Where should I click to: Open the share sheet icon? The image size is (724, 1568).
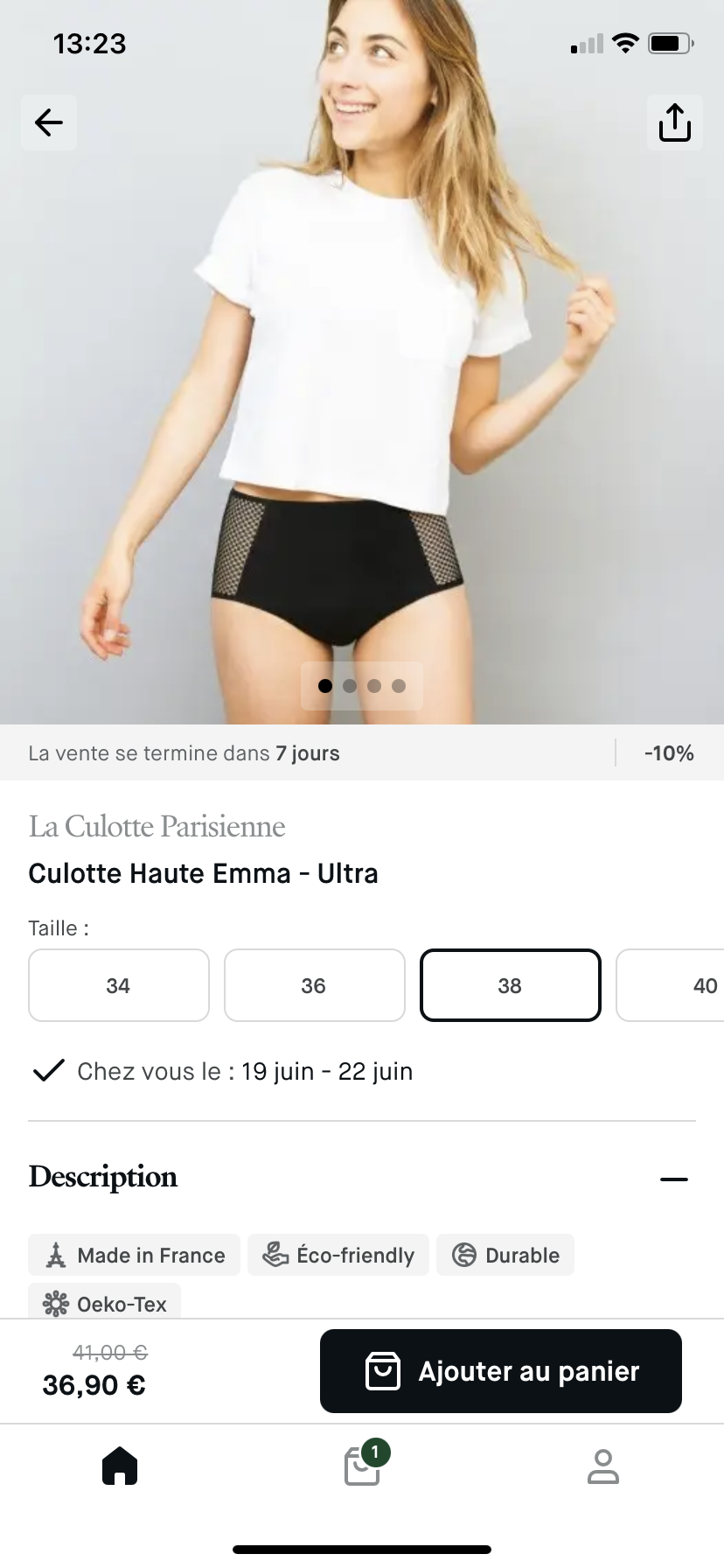(x=674, y=122)
